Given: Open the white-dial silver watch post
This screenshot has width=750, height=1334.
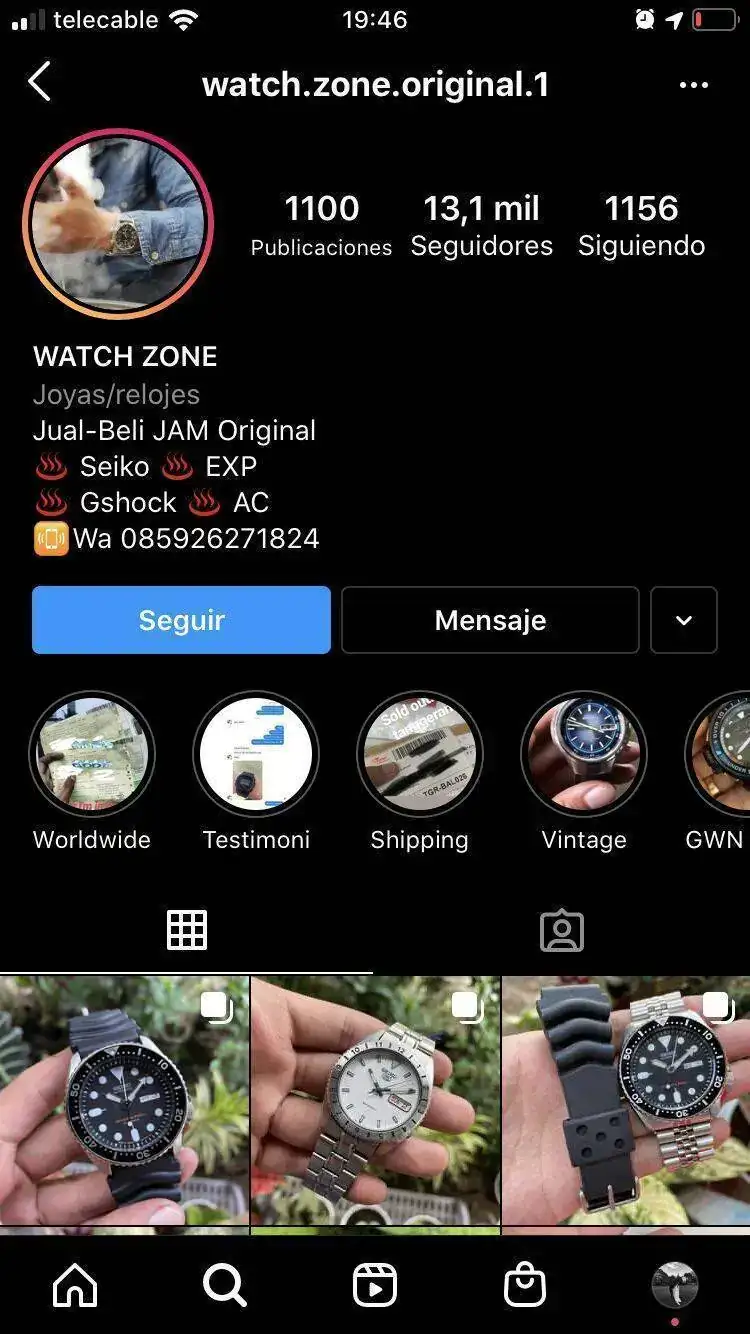Looking at the screenshot, I should 375,1100.
